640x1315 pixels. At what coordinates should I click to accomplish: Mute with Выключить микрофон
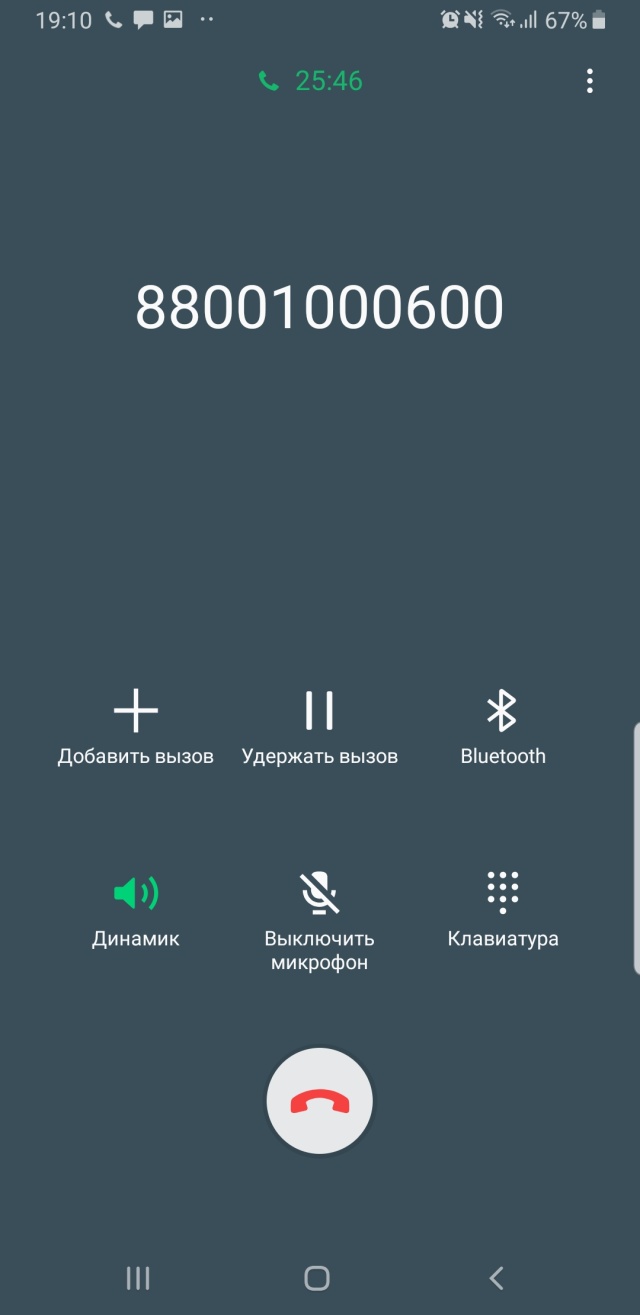[x=319, y=915]
